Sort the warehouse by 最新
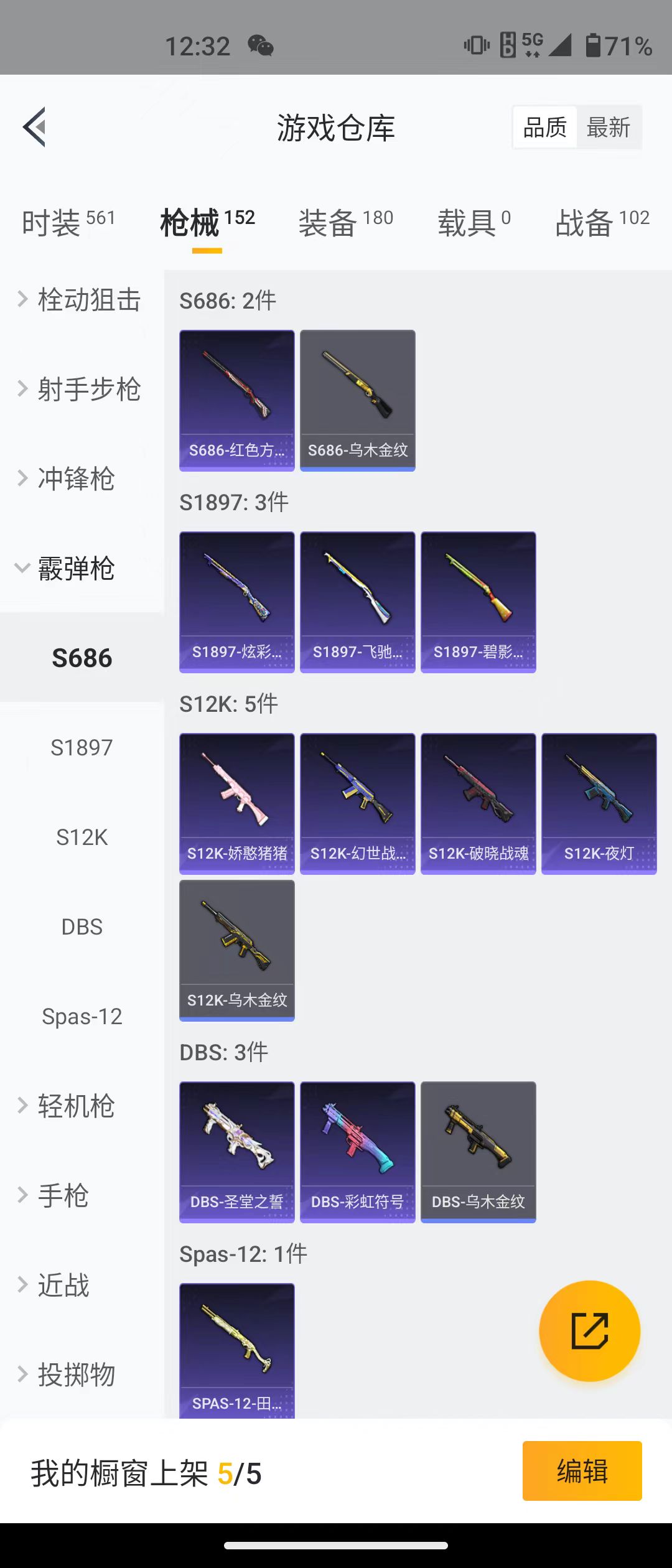This screenshot has height=1568, width=672. [608, 128]
